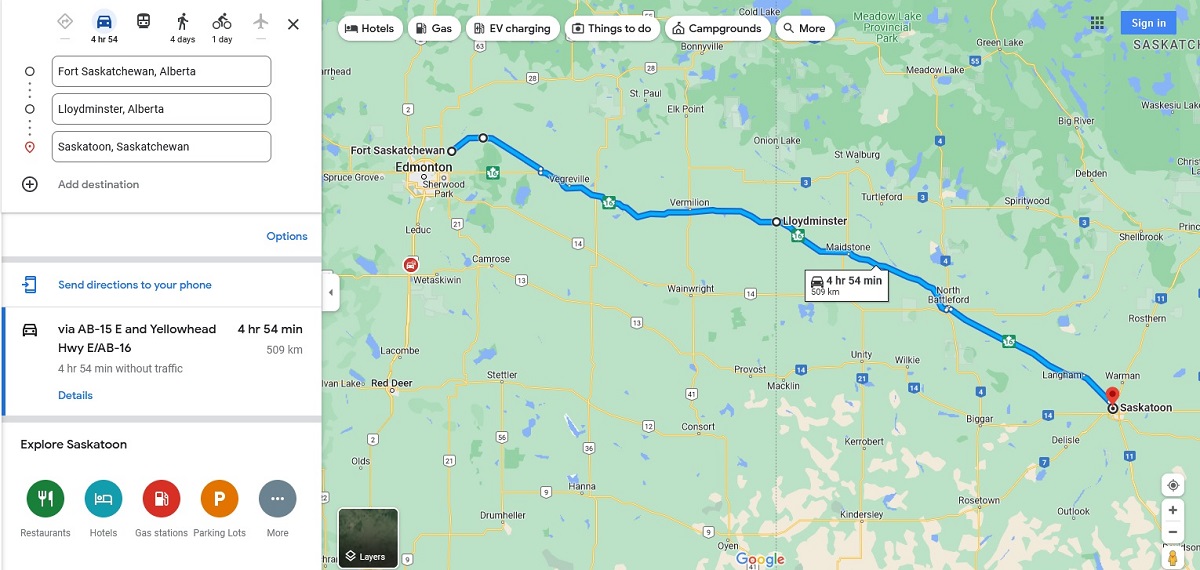Close the directions panel
Screen dimensions: 1200x570
pos(293,24)
